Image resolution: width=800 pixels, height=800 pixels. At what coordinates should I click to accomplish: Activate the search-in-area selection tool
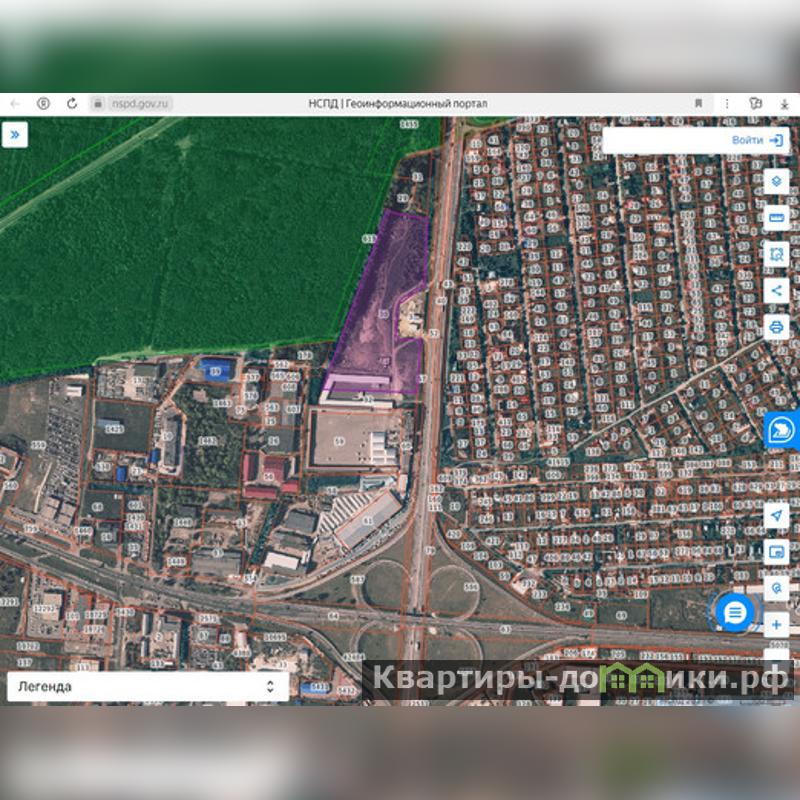click(x=777, y=254)
